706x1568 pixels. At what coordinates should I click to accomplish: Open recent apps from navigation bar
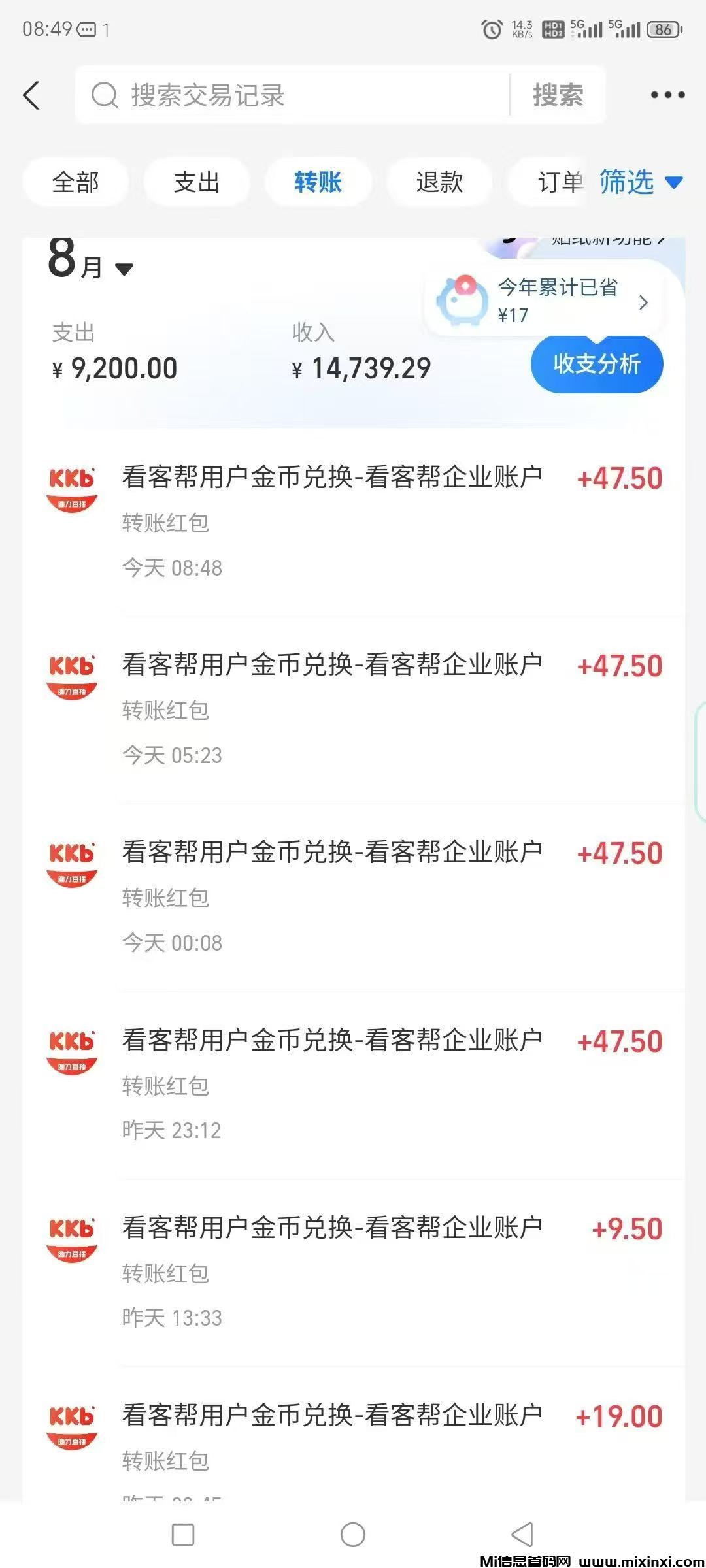[x=183, y=1534]
